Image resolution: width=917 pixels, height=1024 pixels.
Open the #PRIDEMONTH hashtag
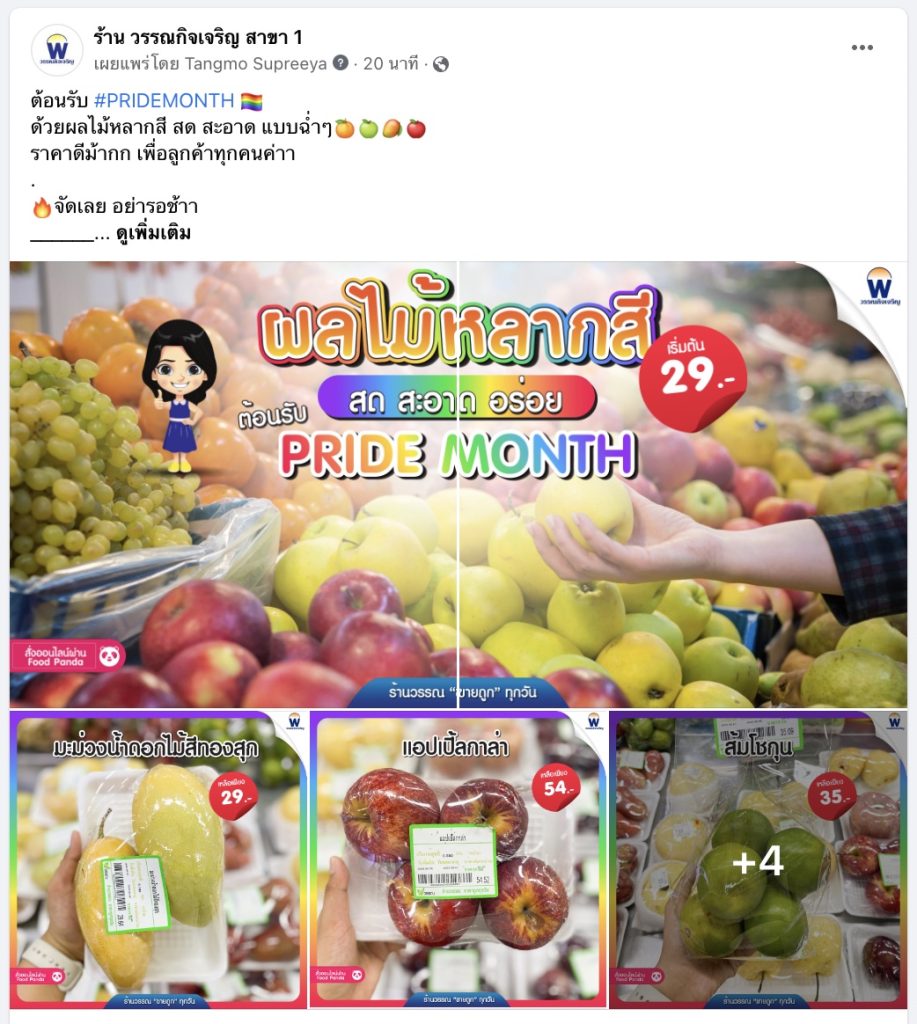click(x=163, y=102)
